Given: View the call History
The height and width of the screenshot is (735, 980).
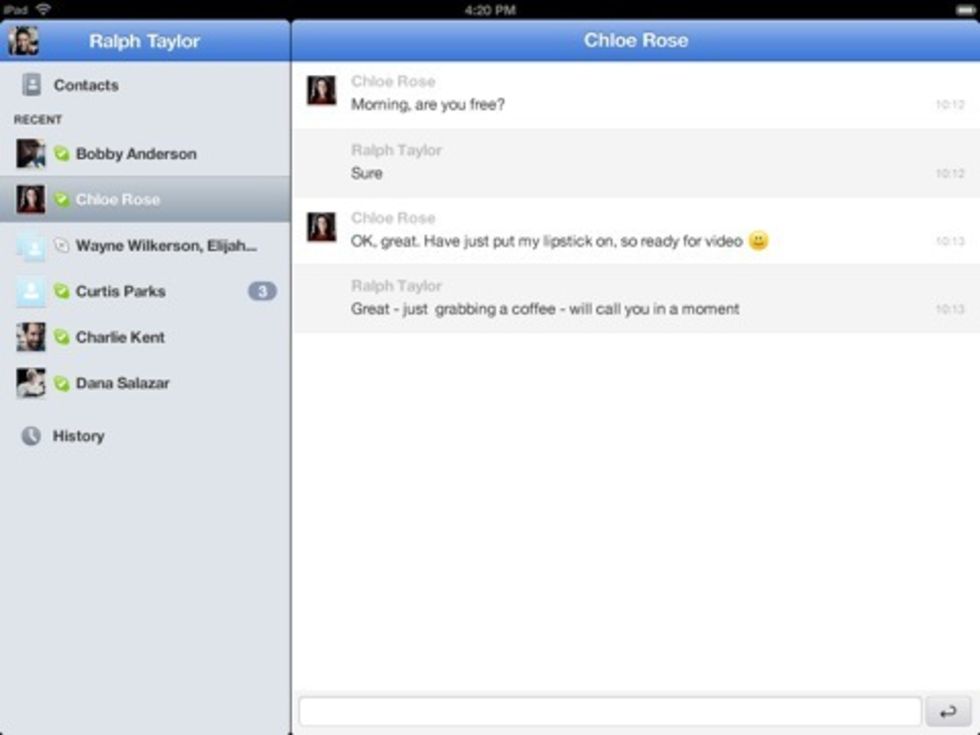Looking at the screenshot, I should [x=77, y=436].
